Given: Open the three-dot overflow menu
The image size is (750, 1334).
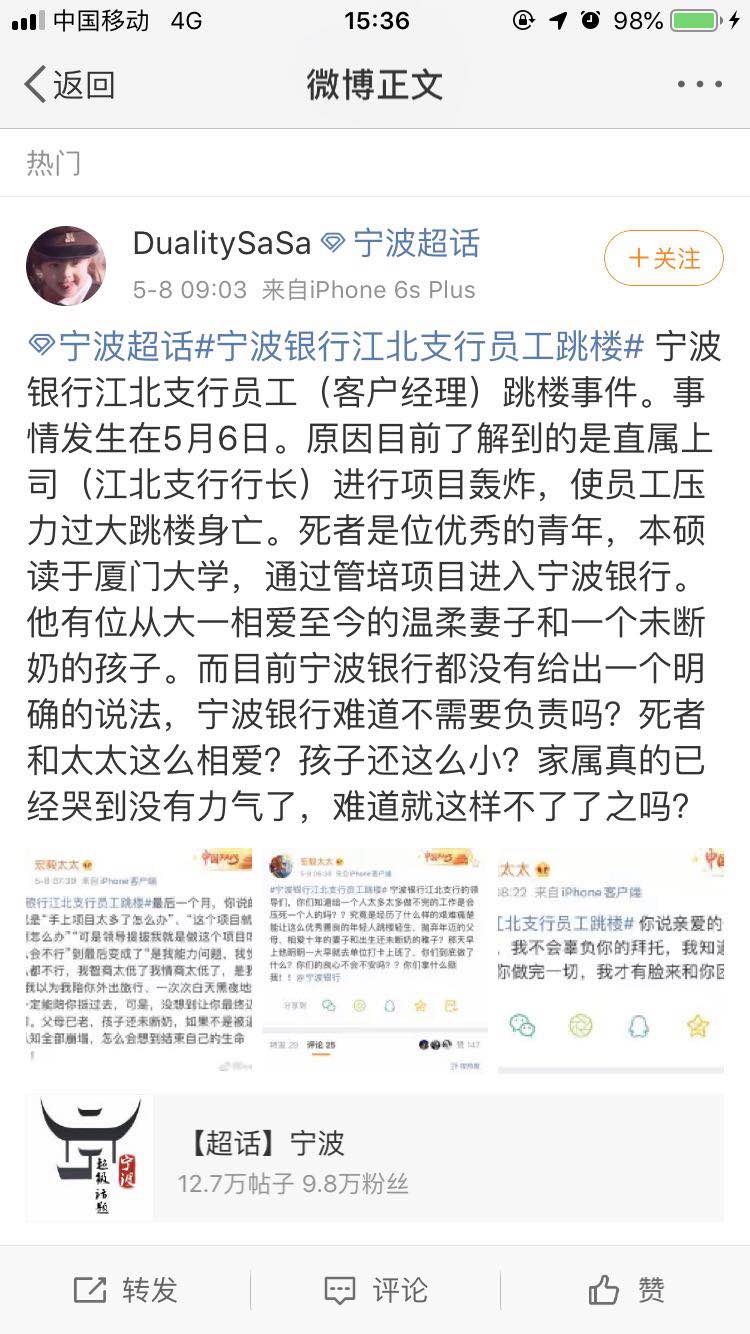Looking at the screenshot, I should point(699,85).
